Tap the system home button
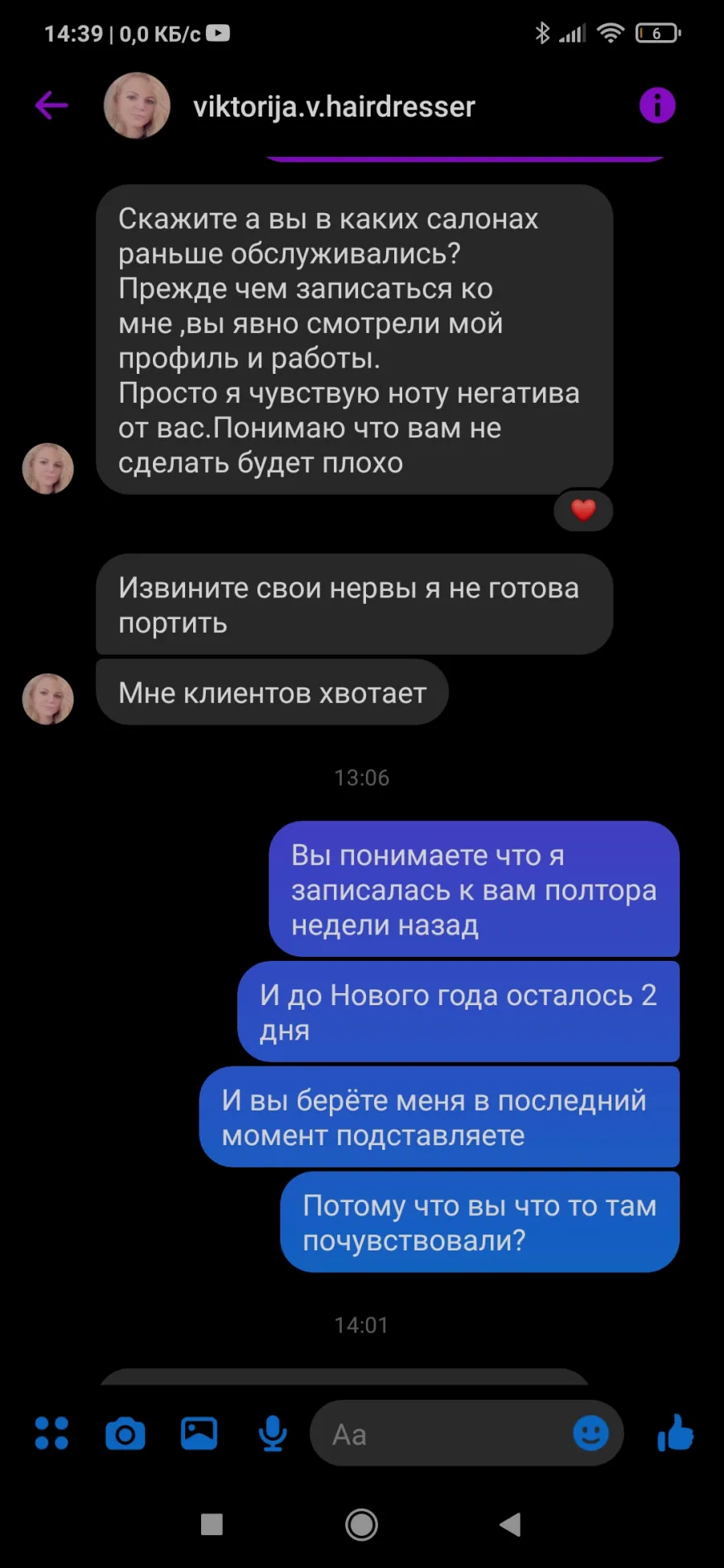The height and width of the screenshot is (1568, 724). [x=361, y=1524]
